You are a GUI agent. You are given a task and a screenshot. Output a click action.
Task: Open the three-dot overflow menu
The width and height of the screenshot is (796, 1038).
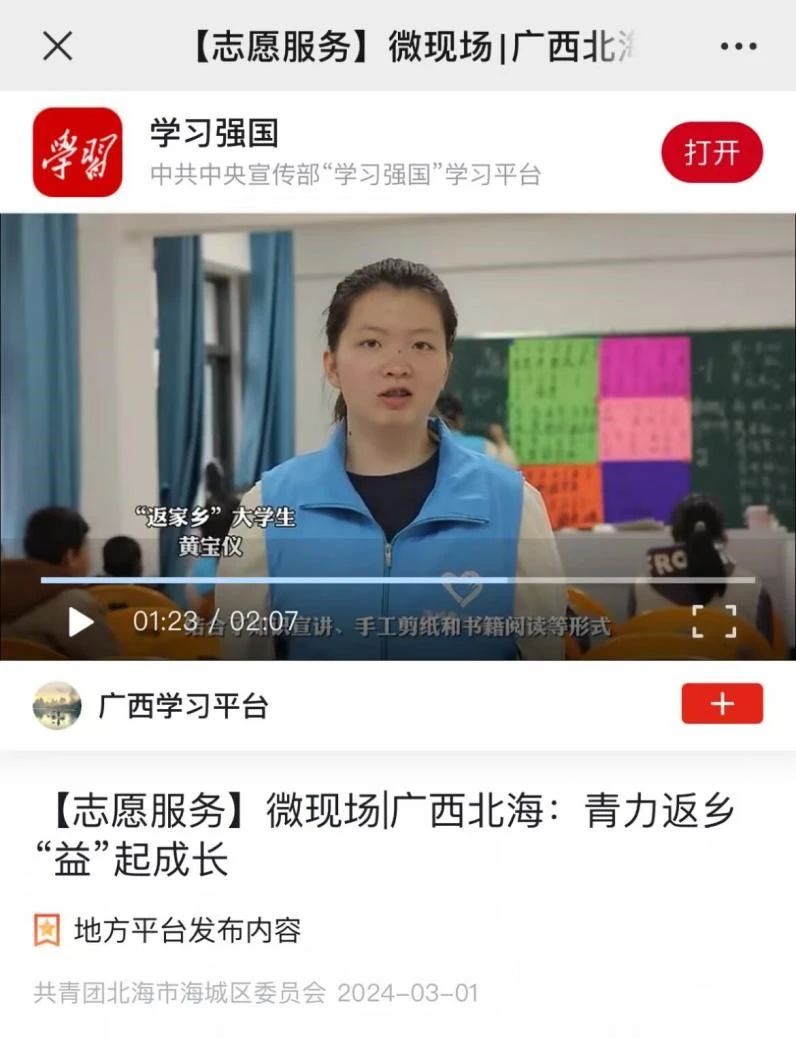coord(738,46)
